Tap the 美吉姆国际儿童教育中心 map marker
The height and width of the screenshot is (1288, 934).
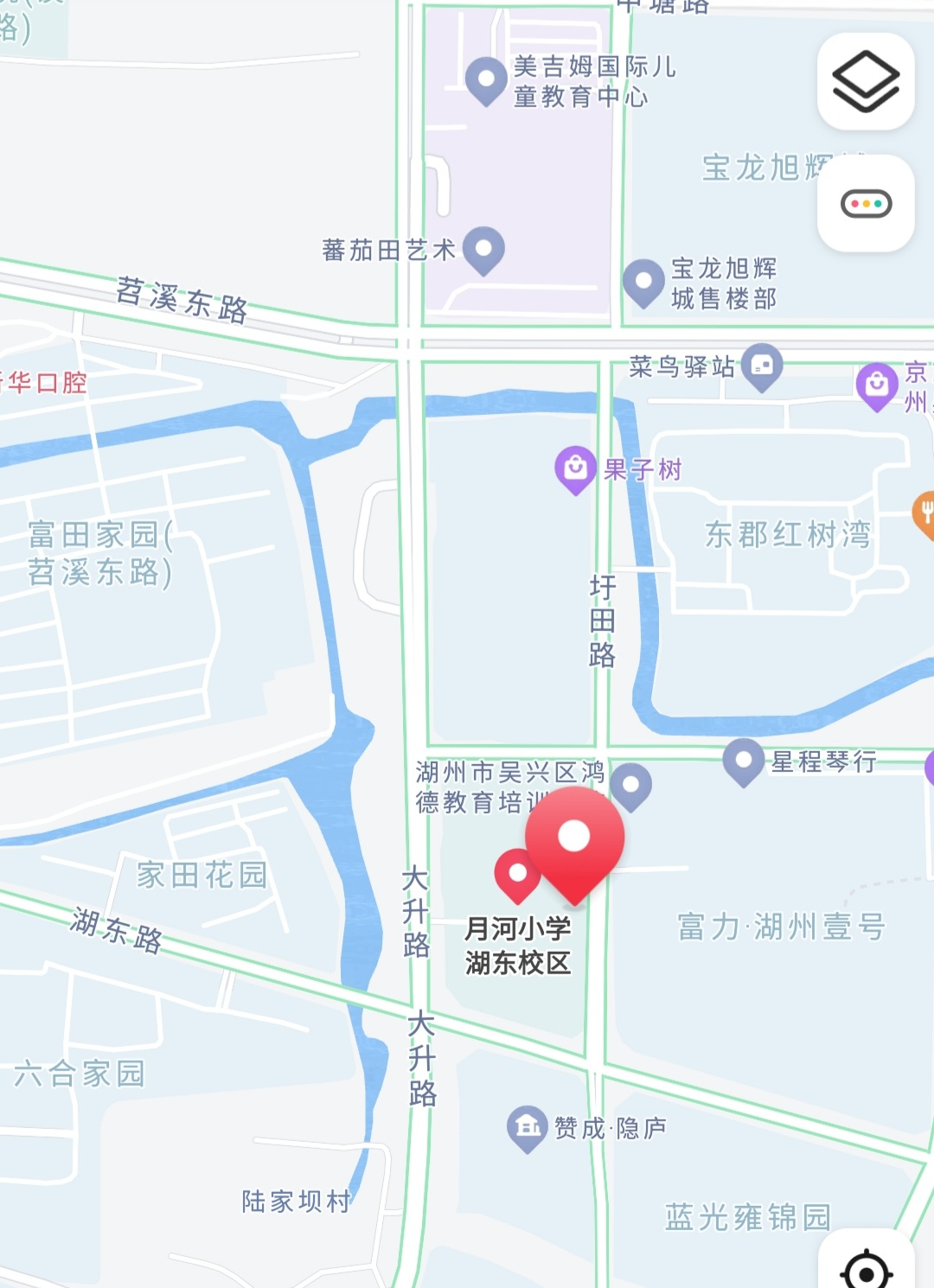pyautogui.click(x=486, y=80)
